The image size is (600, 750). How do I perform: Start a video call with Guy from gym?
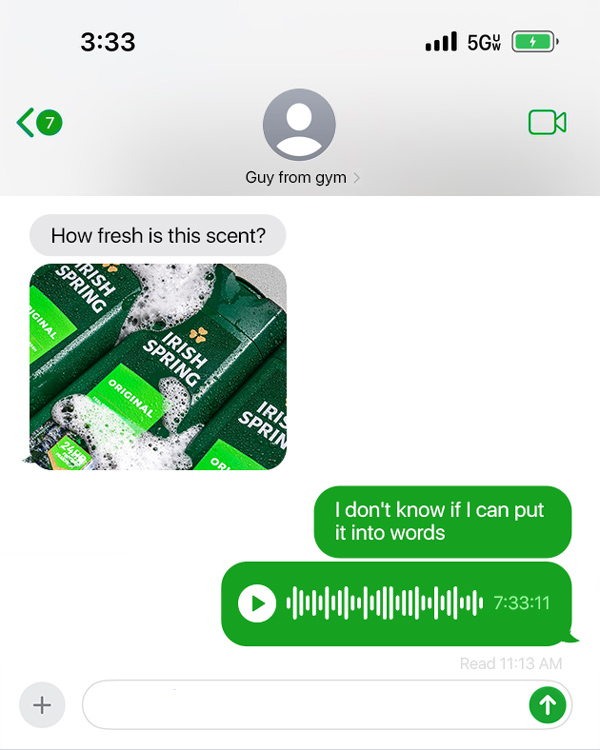click(546, 122)
